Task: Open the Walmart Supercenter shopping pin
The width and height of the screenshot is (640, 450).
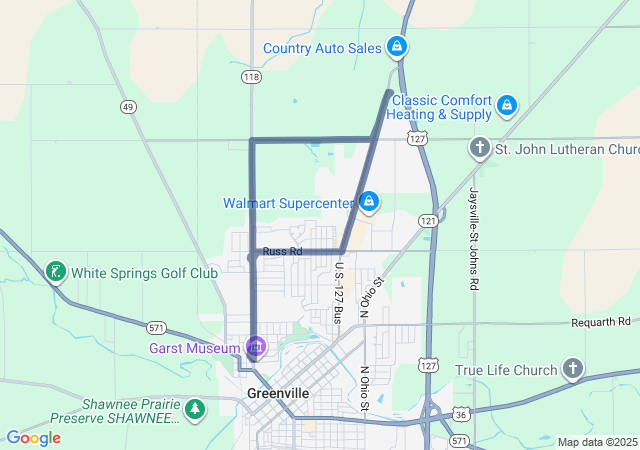Action: 369,202
